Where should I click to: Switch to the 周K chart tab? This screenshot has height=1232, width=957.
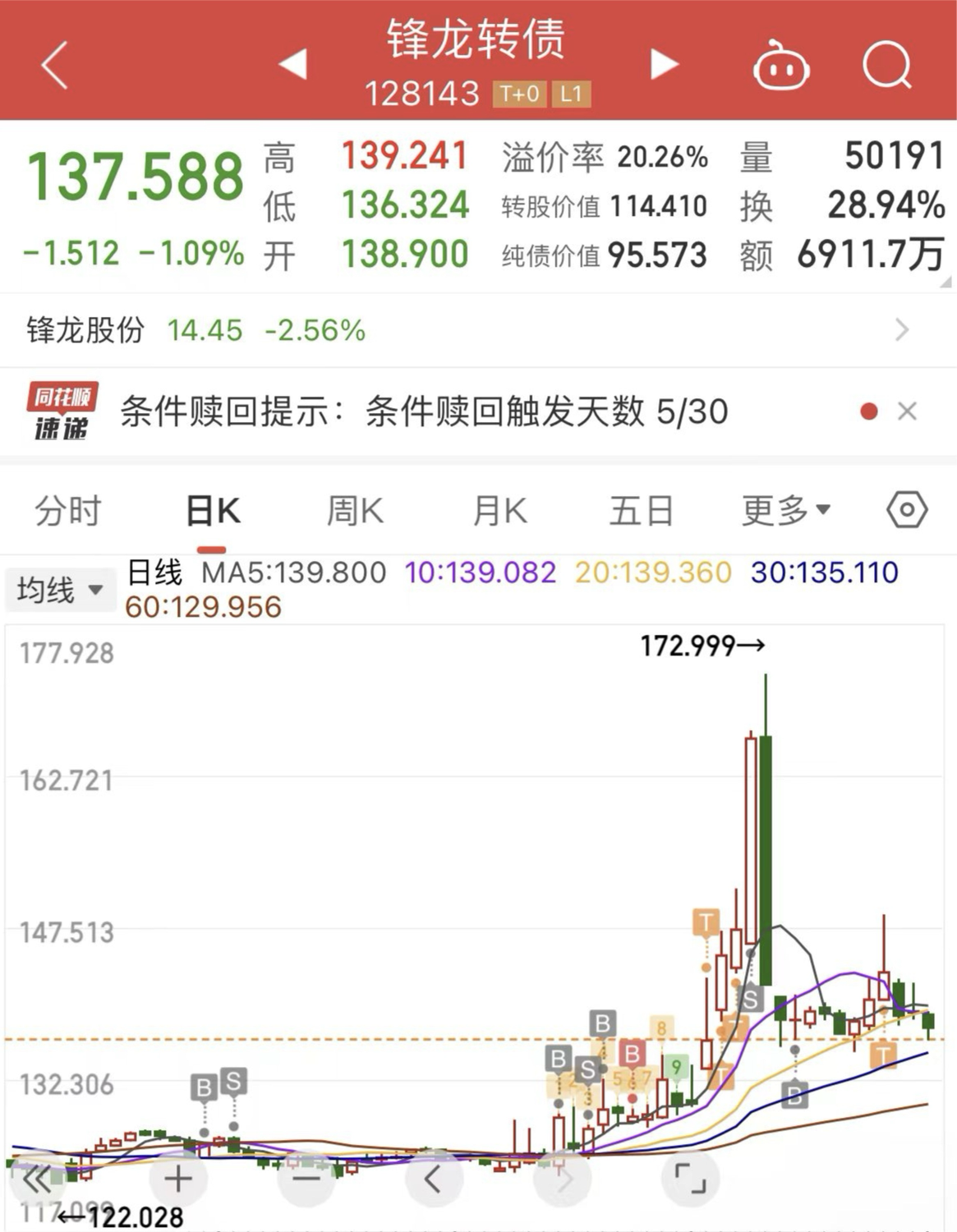point(355,511)
